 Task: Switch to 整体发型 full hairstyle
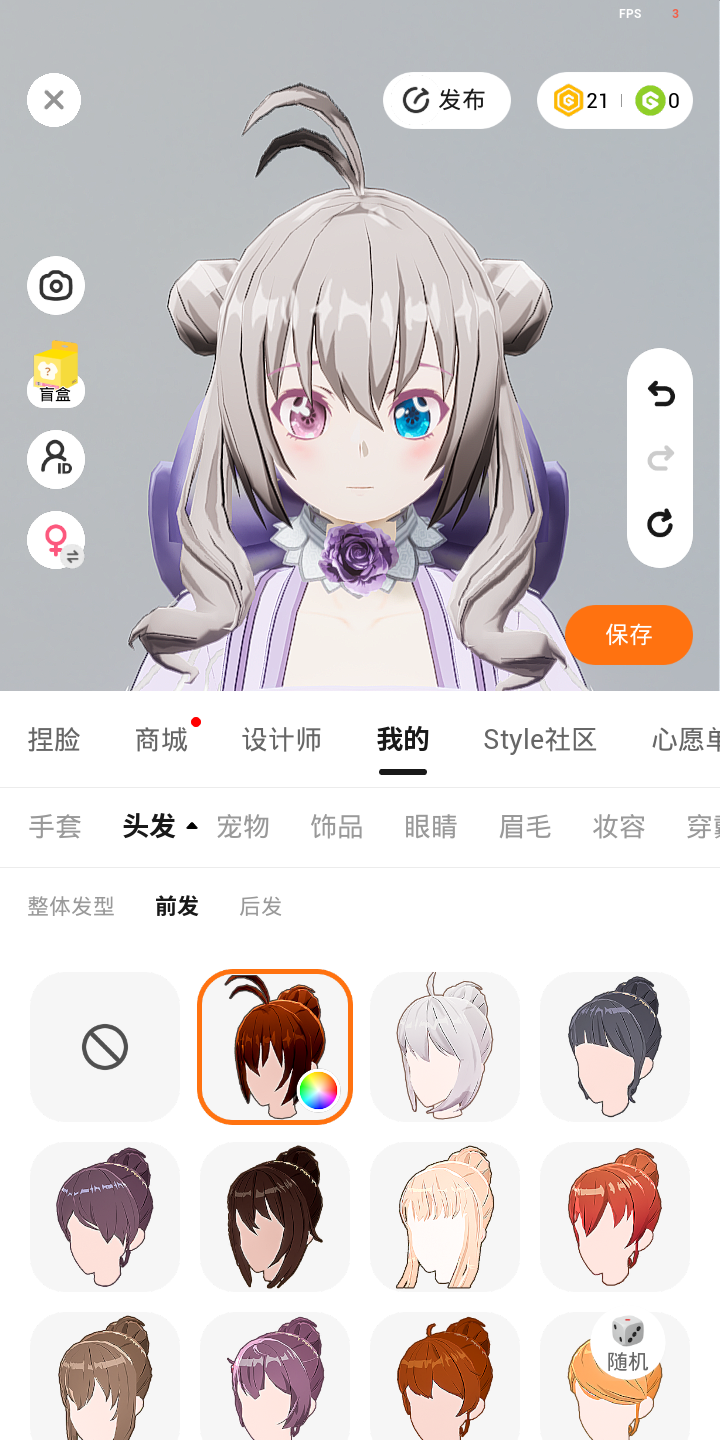[71, 907]
